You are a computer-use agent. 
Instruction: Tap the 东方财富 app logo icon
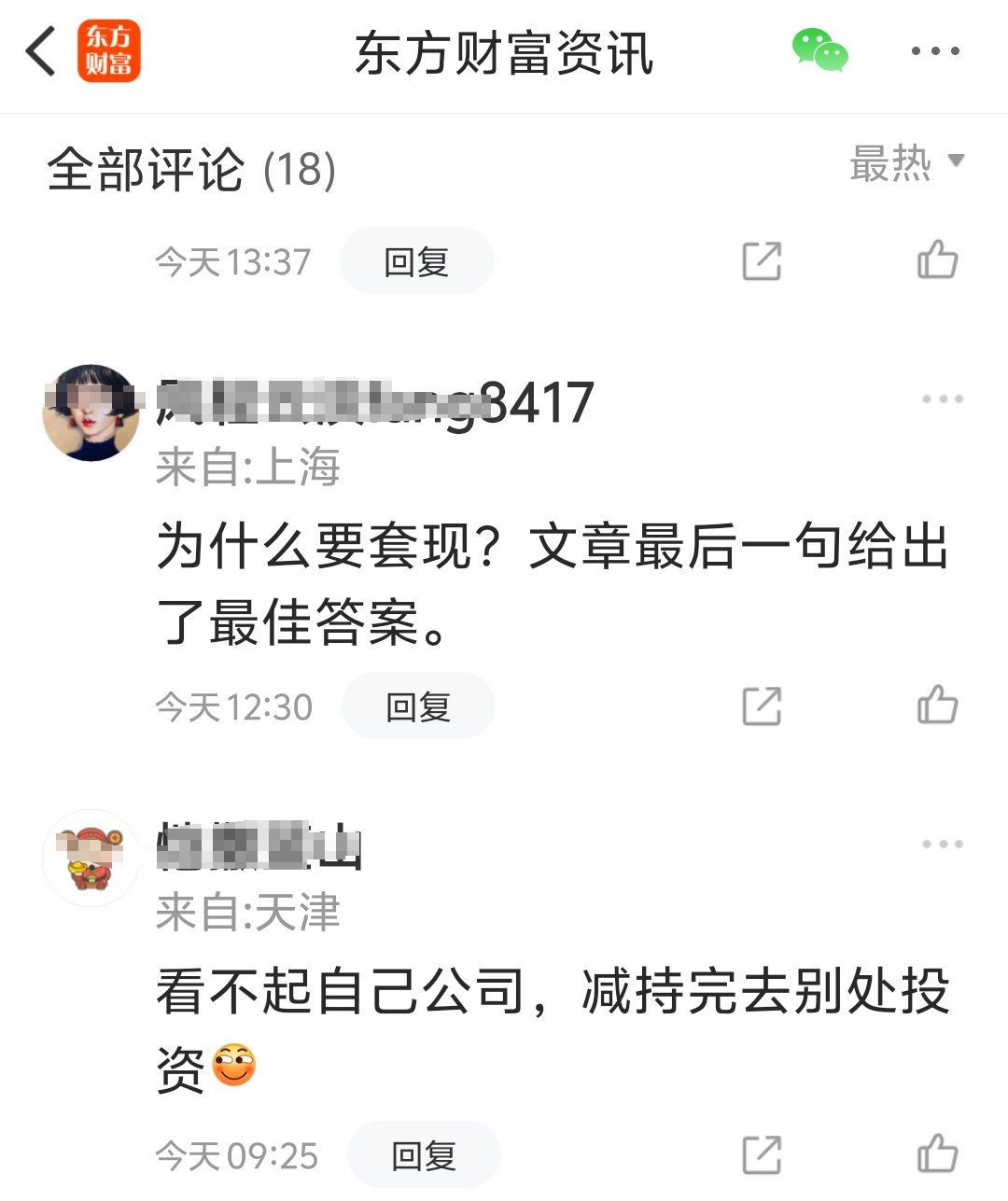[107, 53]
